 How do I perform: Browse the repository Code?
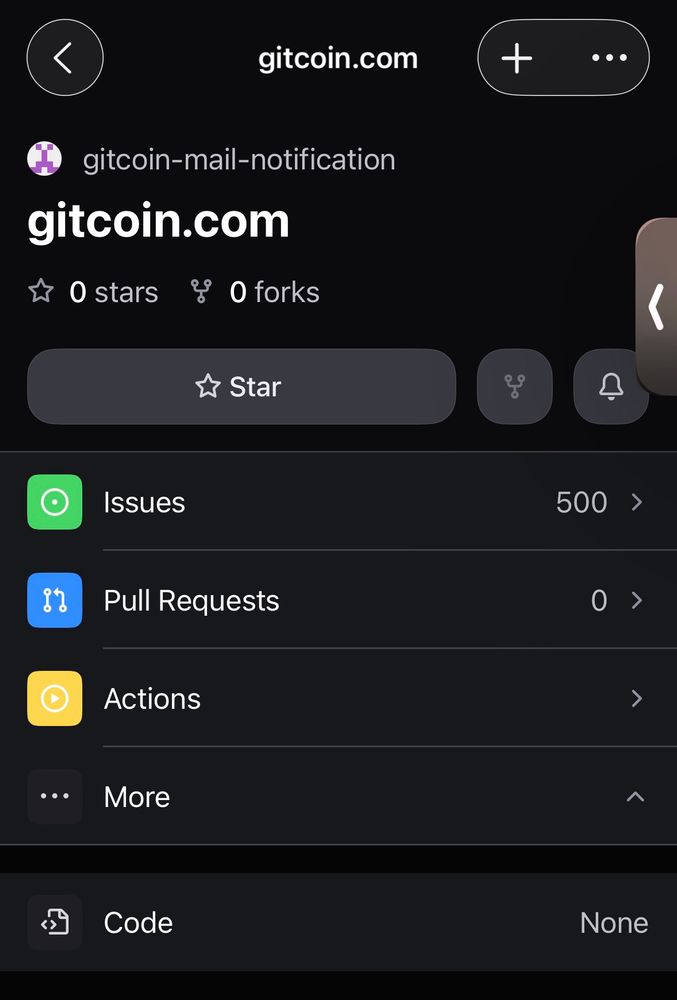pyautogui.click(x=338, y=922)
